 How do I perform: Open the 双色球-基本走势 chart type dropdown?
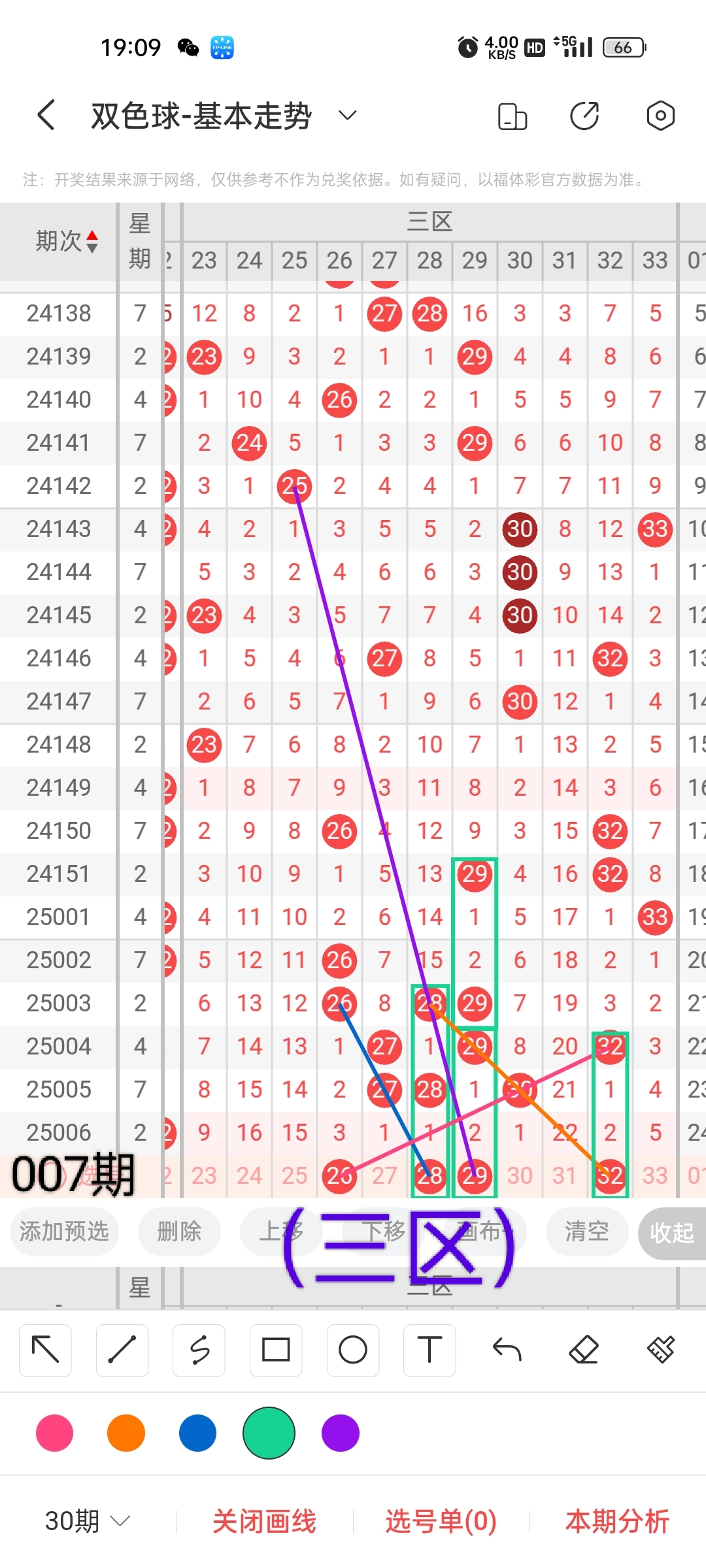(x=347, y=116)
